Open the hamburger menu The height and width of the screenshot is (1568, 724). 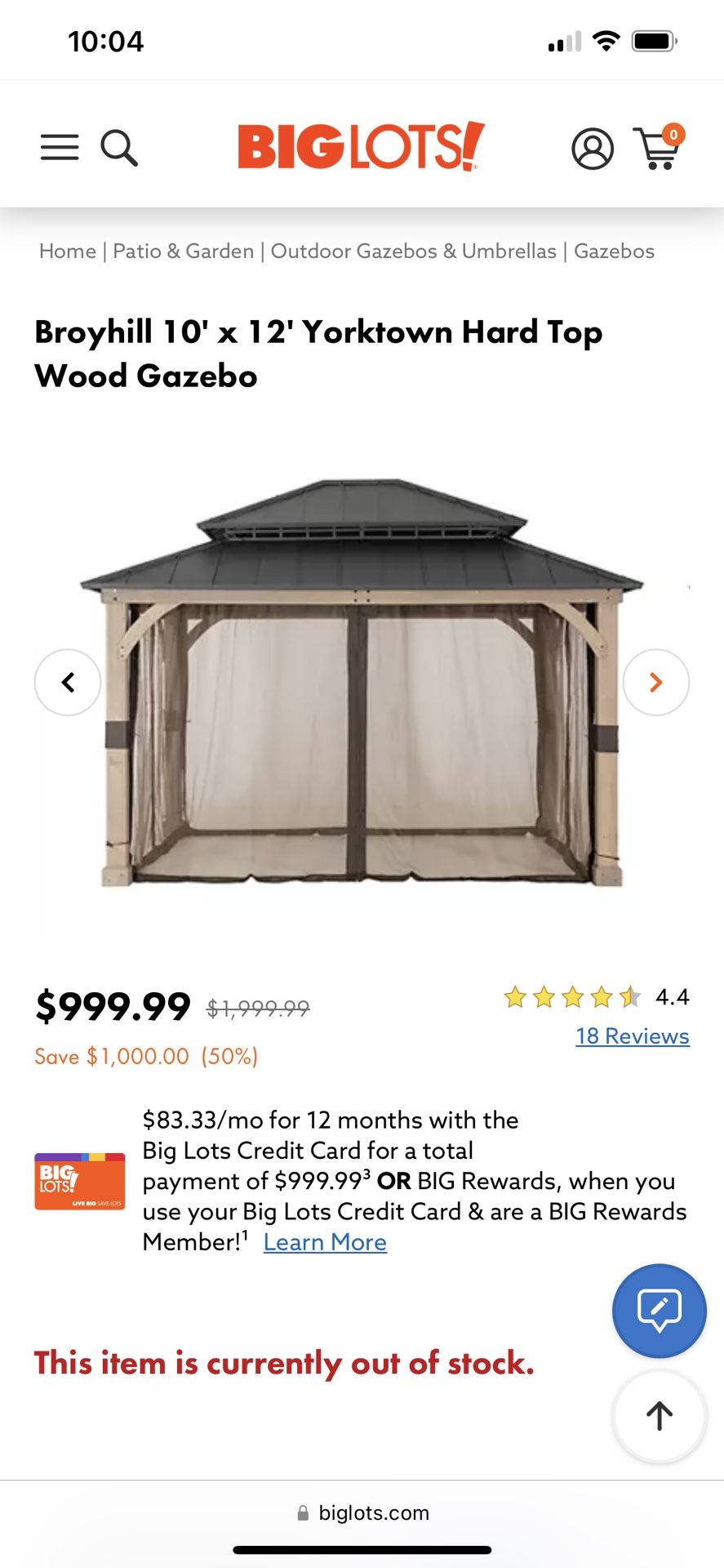pos(60,148)
